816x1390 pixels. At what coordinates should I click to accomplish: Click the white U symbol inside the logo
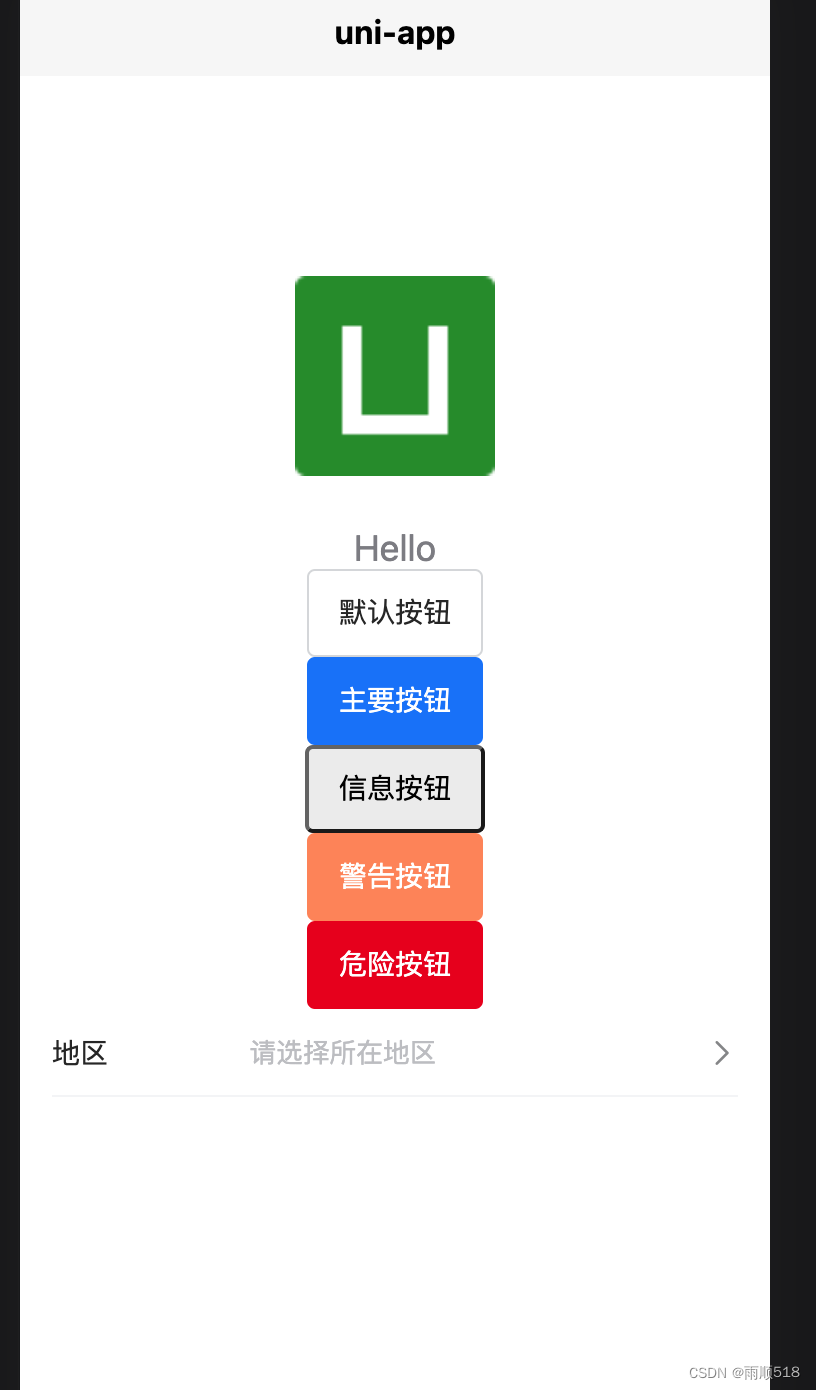point(395,376)
